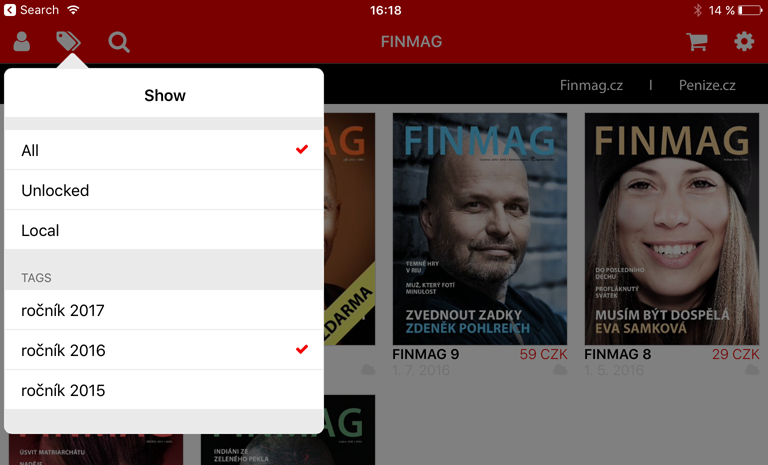Open the FINMAG 8 issue cover
Viewport: 768px width, 465px height.
[x=672, y=229]
